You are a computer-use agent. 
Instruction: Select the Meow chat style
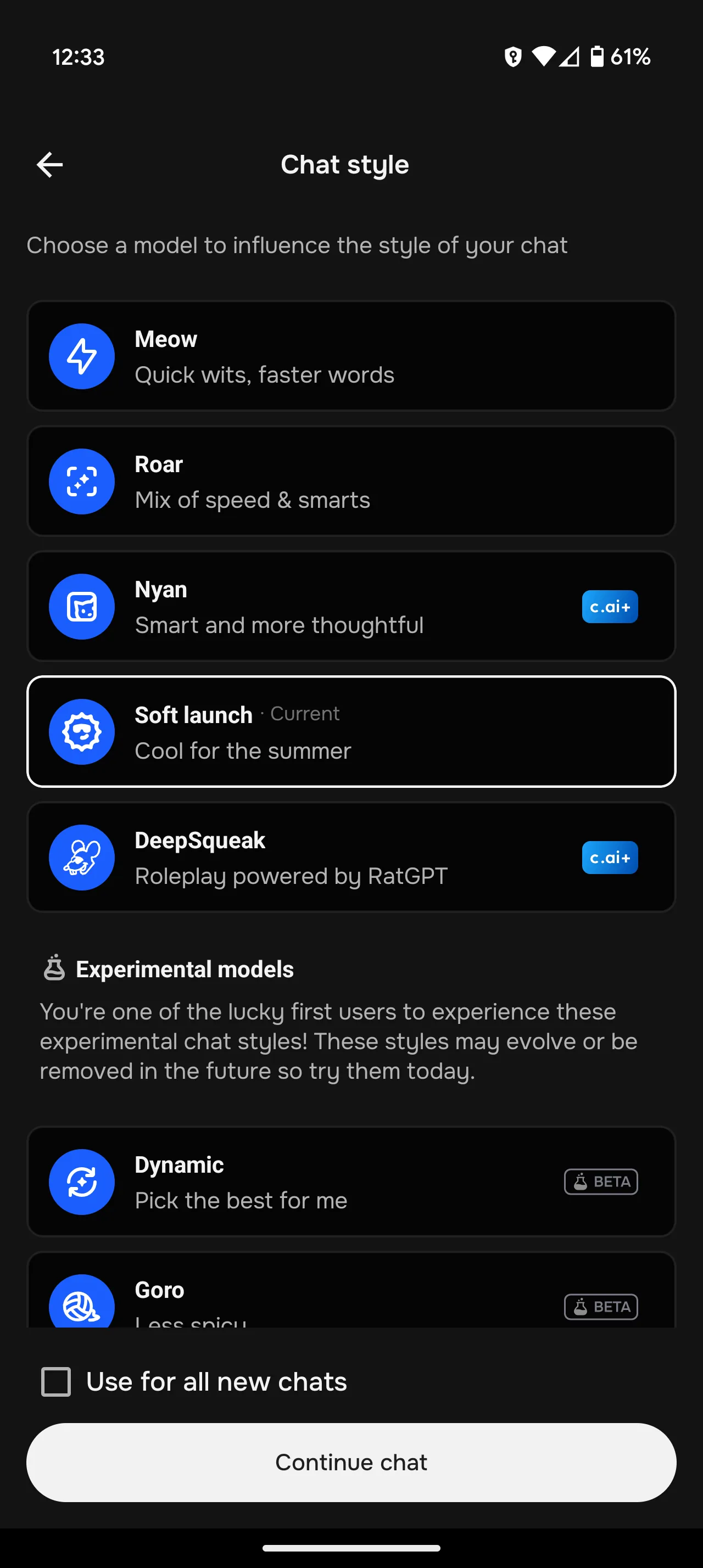[350, 356]
